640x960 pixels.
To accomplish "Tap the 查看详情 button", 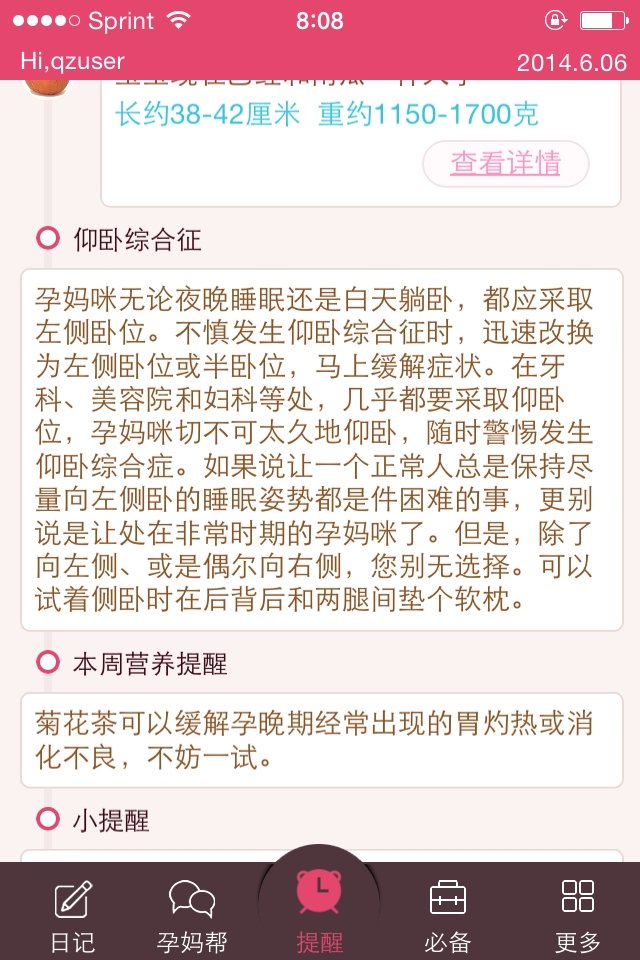I will point(506,163).
